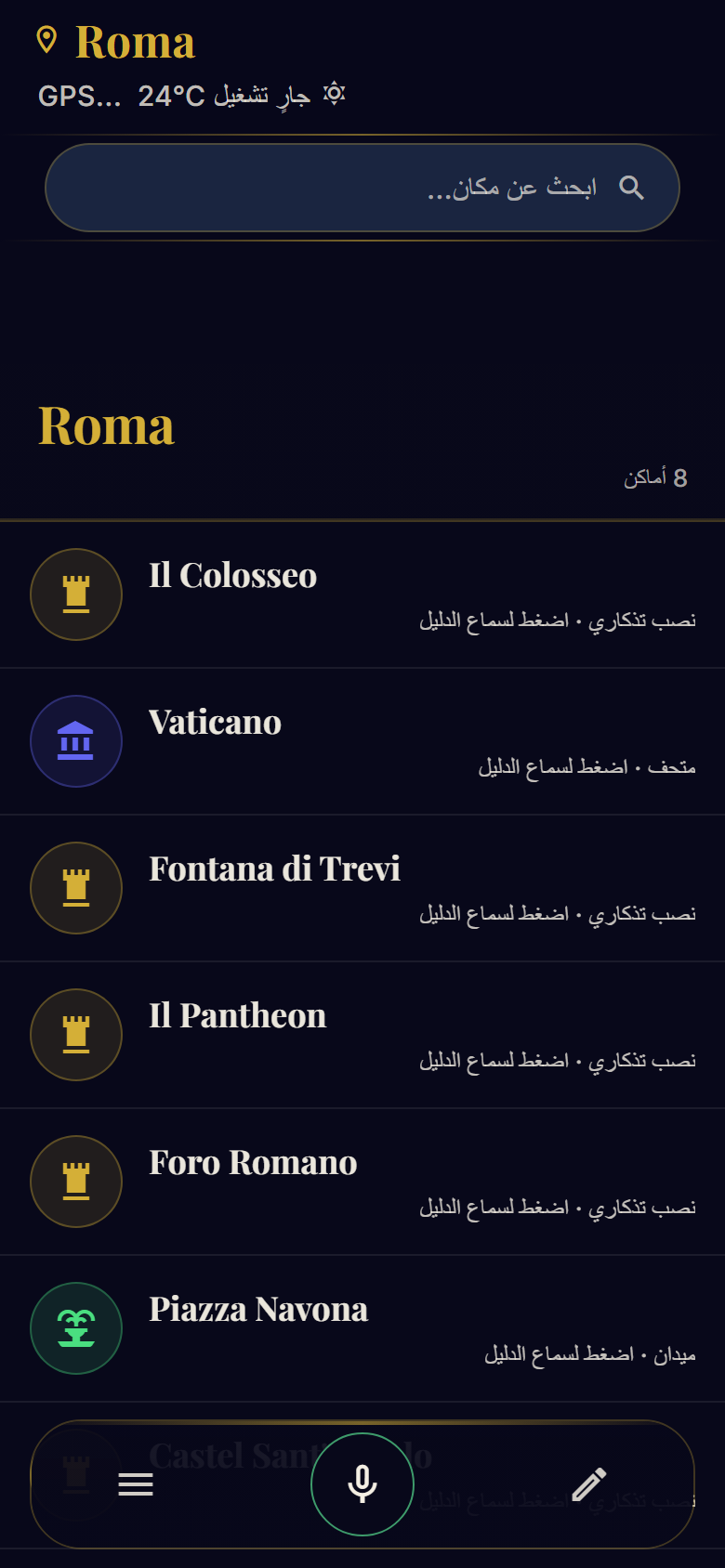Viewport: 725px width, 1568px height.
Task: Listen to the Il Pantheon guide
Action: [362, 1035]
